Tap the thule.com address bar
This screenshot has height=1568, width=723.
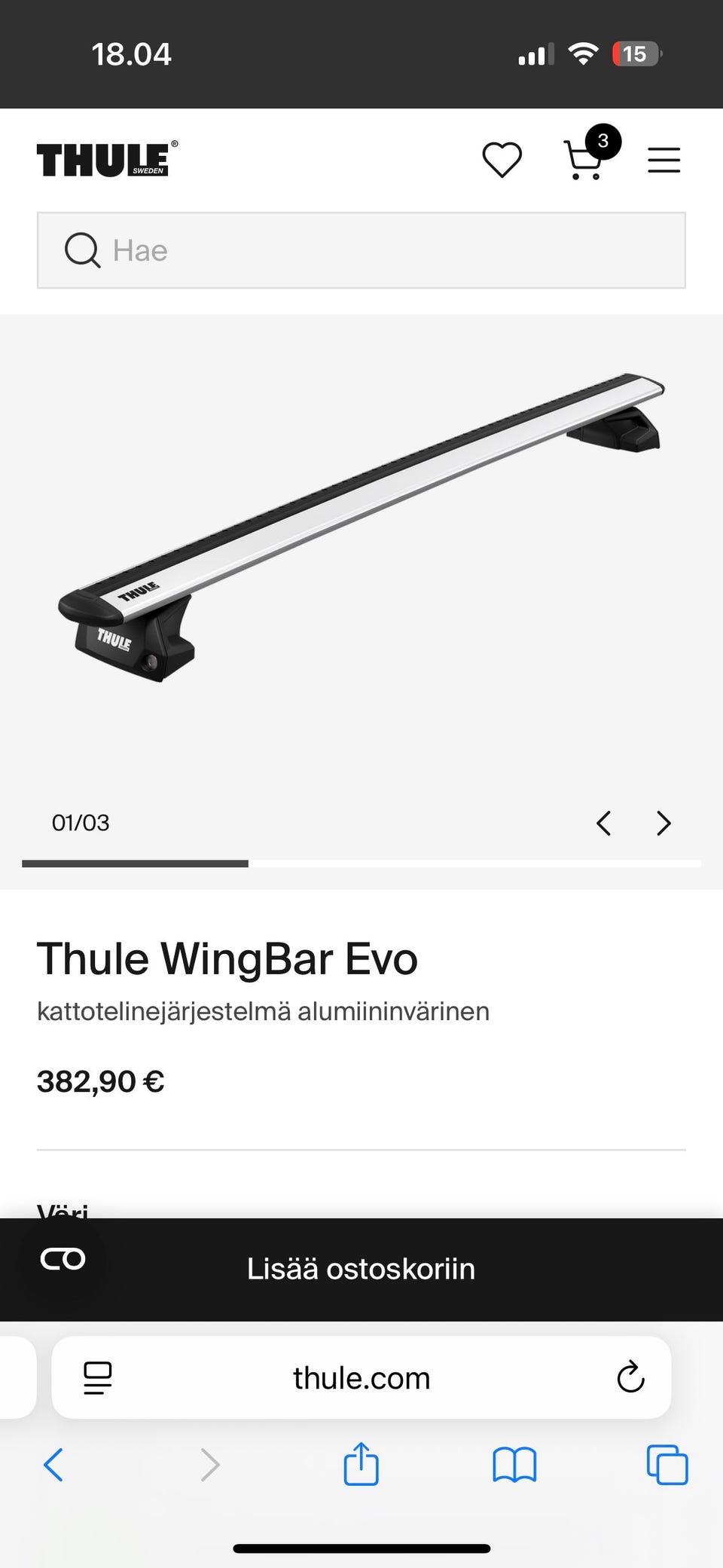tap(361, 1378)
